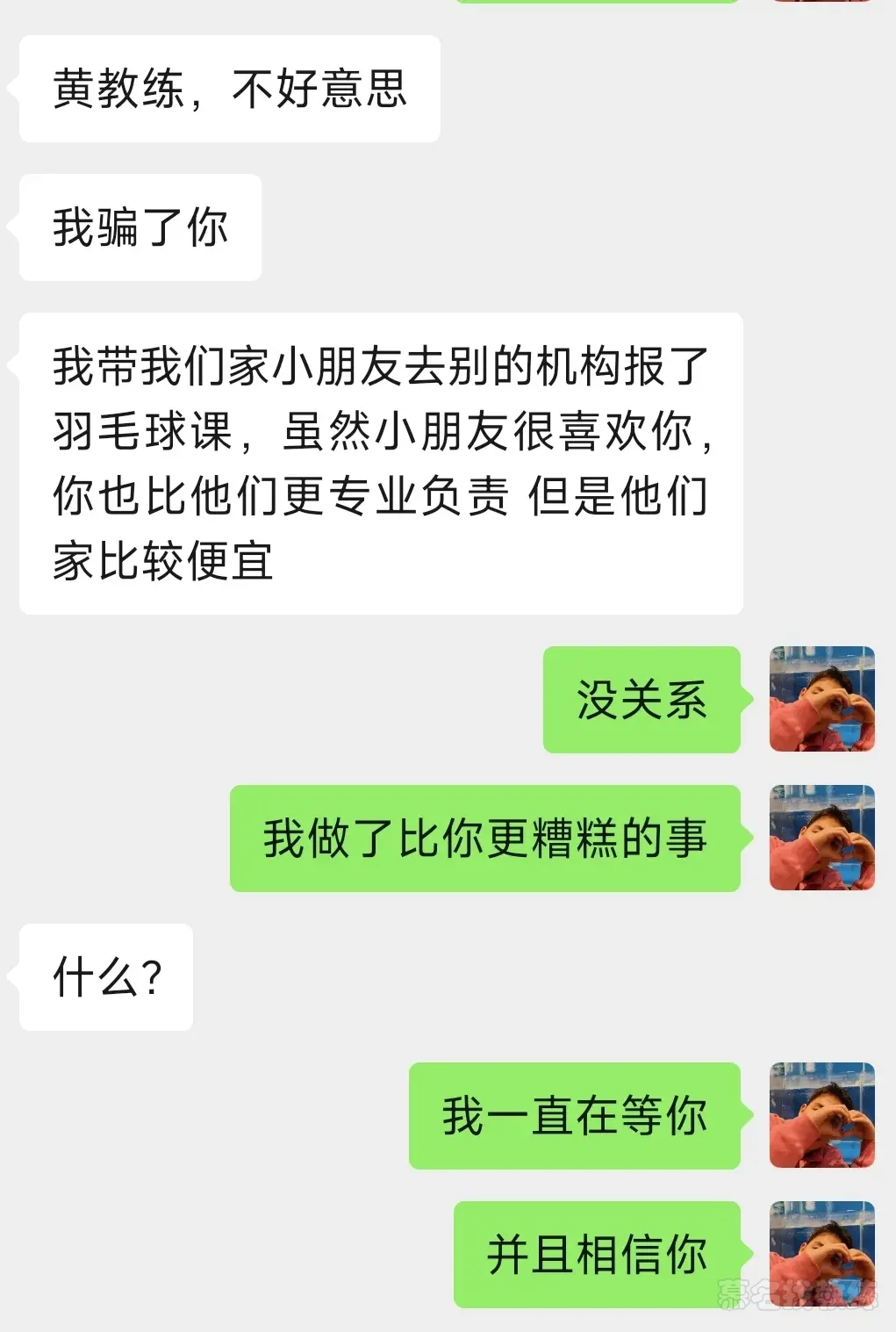Tap avatar next to "我做了比你更糟糕的事"
This screenshot has width=896, height=1332.
click(821, 838)
